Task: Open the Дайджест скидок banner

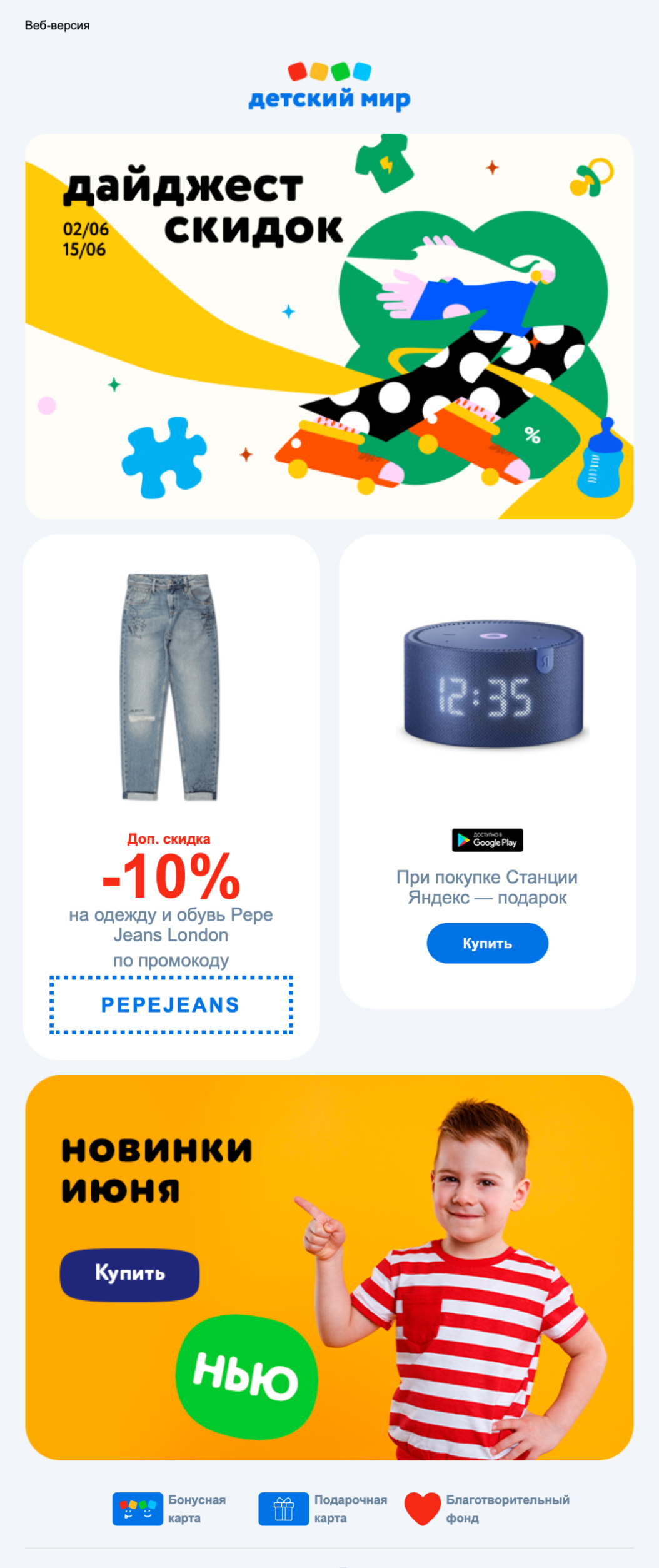Action: [x=329, y=326]
